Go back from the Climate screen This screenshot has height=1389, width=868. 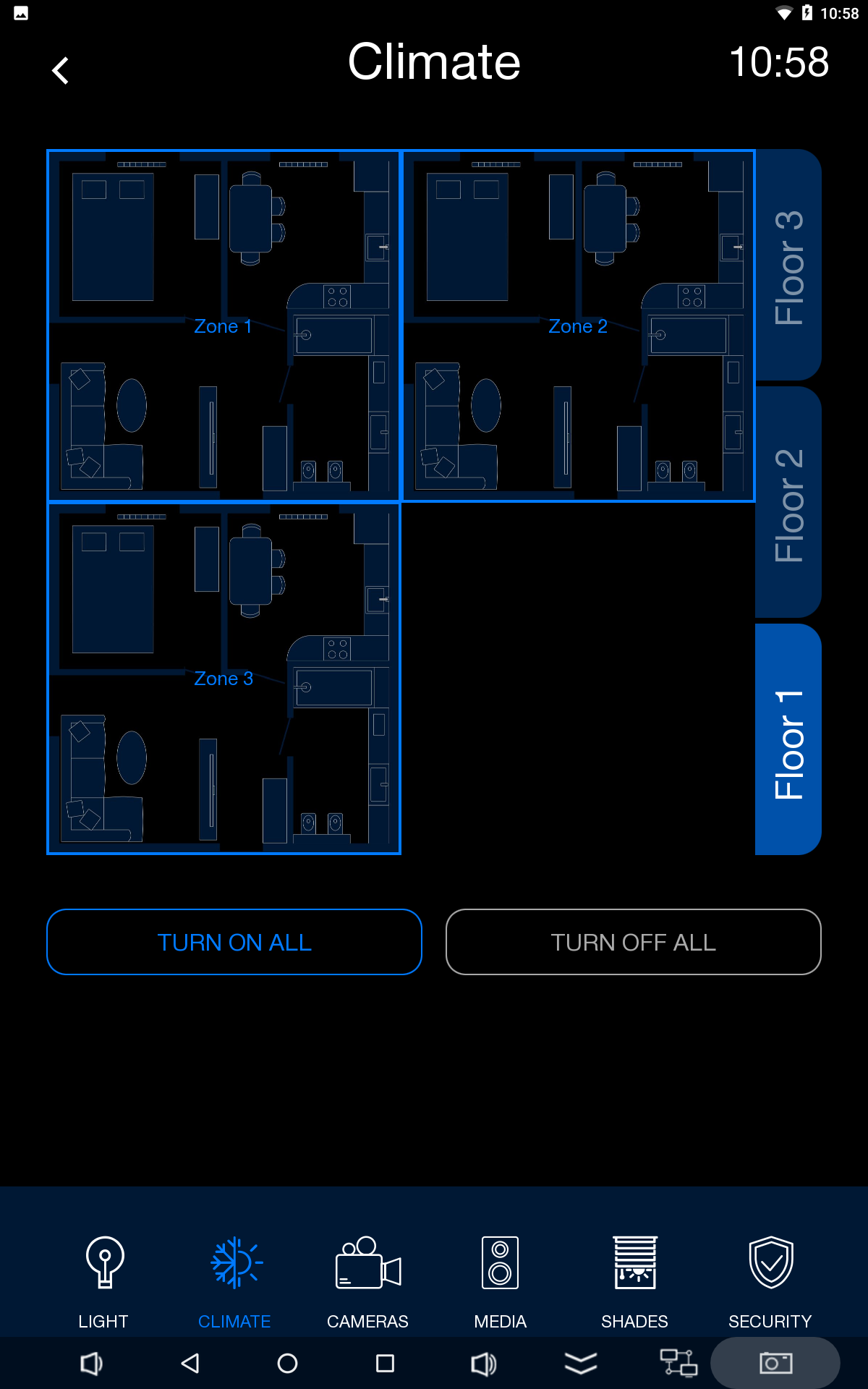pos(61,71)
